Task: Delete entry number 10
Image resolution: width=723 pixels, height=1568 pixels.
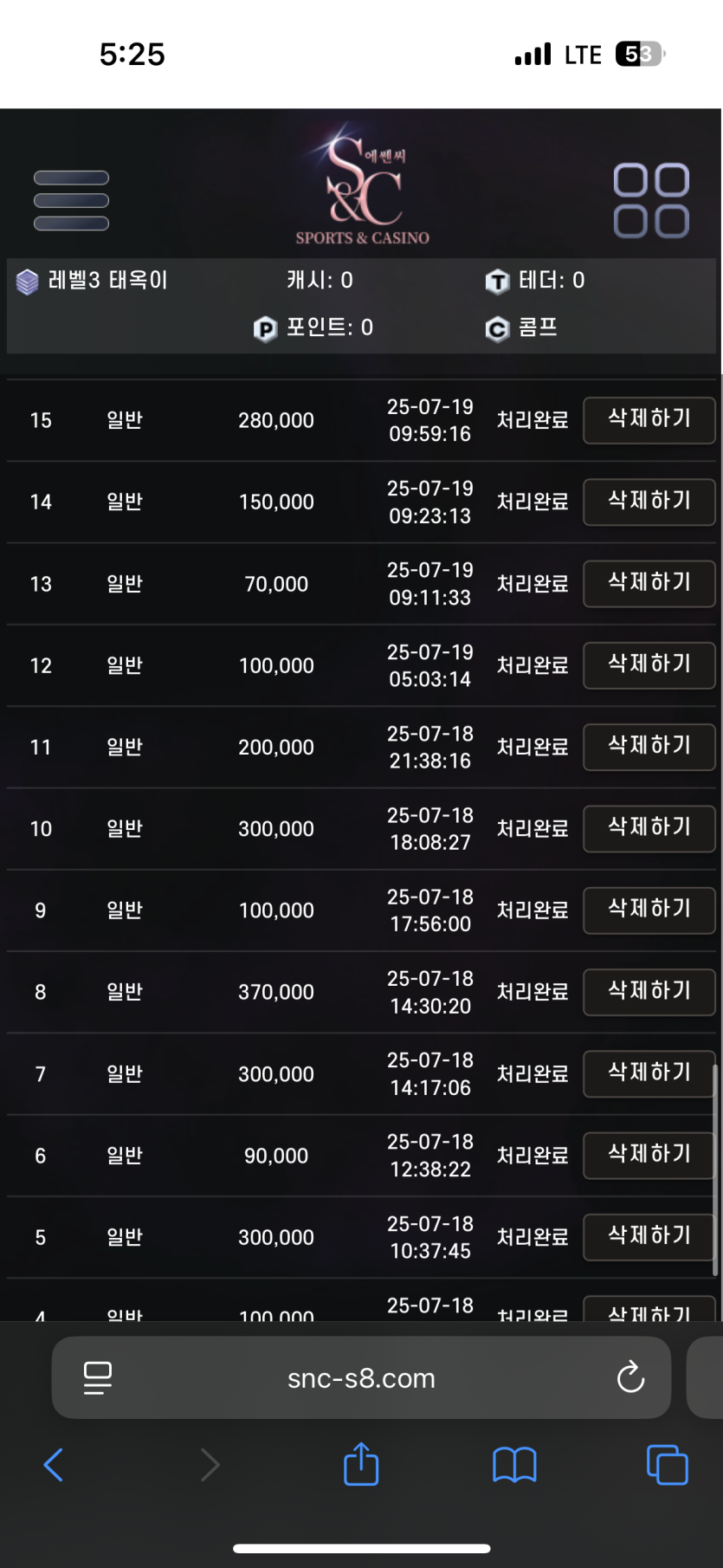Action: pos(649,828)
